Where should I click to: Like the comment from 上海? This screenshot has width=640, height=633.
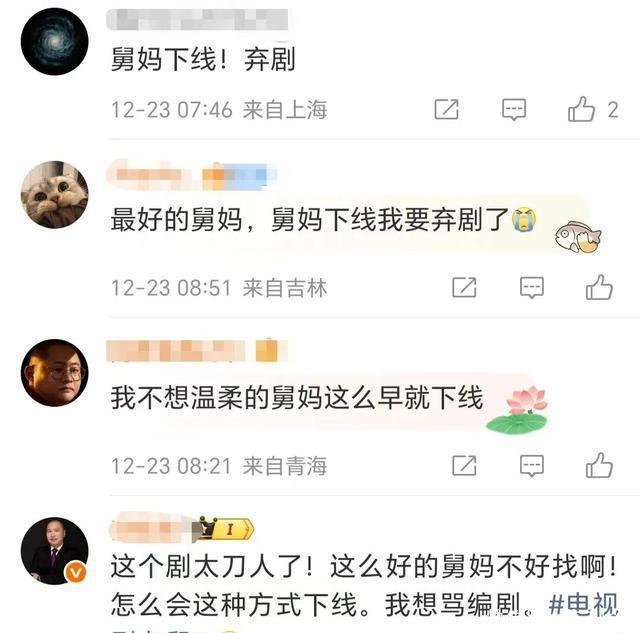pyautogui.click(x=582, y=110)
